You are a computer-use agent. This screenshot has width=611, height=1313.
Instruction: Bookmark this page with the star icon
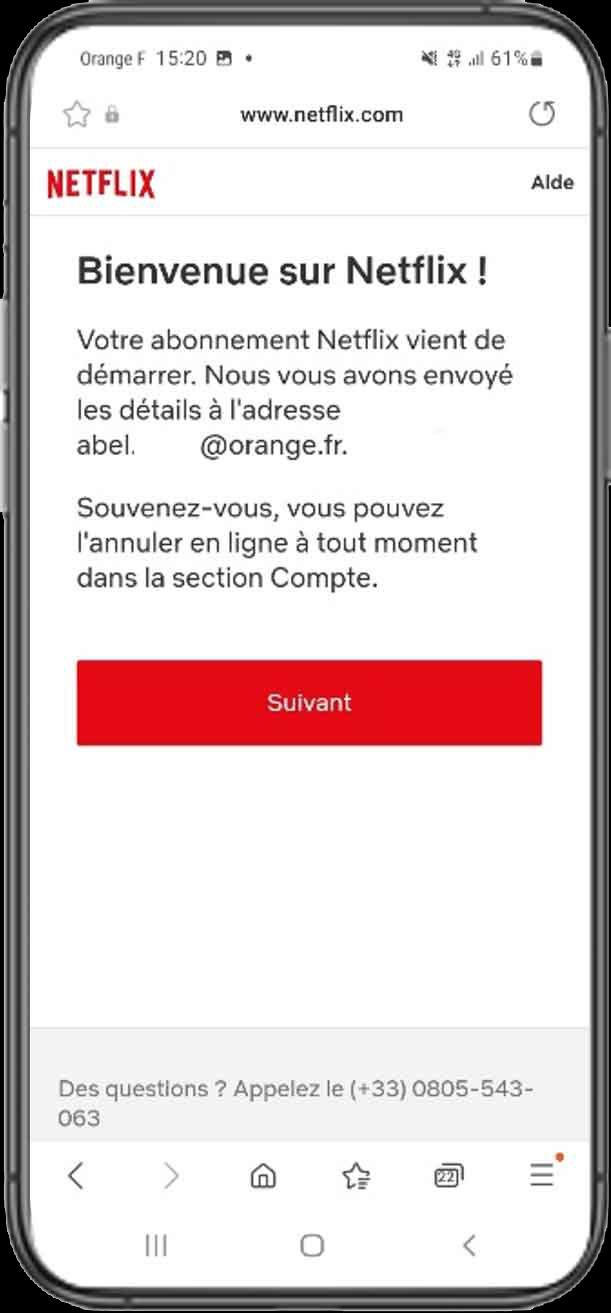77,115
